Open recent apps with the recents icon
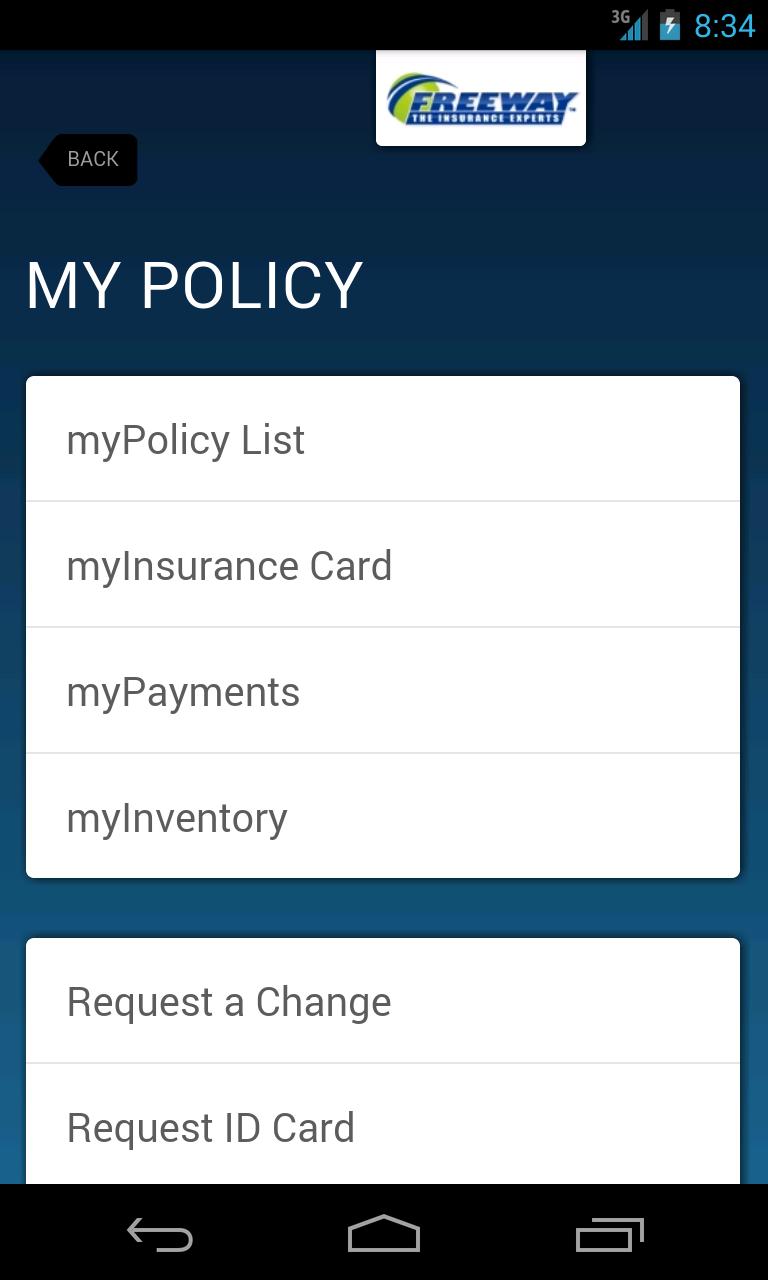The width and height of the screenshot is (768, 1280). [x=609, y=1235]
